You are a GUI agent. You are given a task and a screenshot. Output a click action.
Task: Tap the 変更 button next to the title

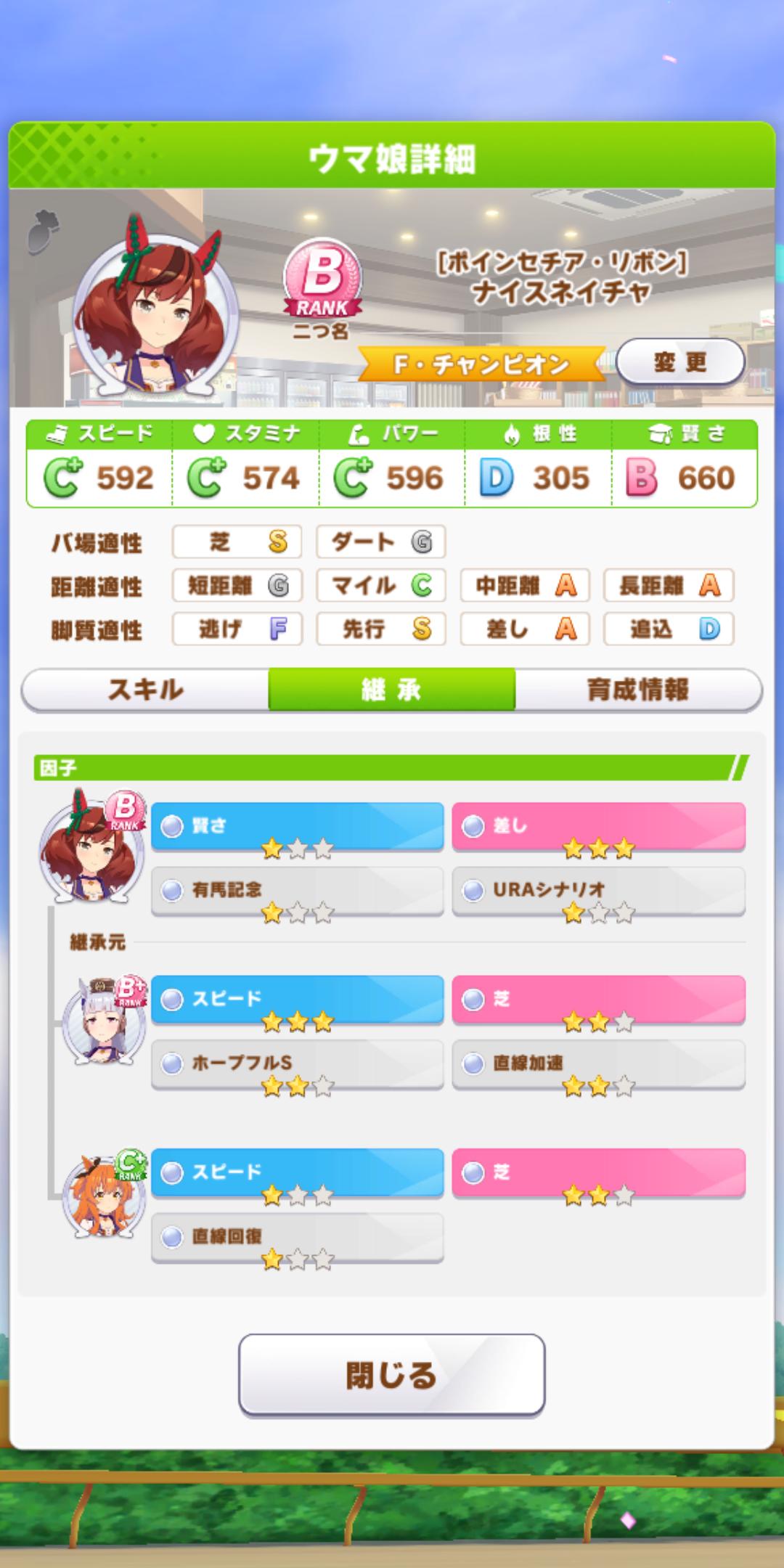click(x=679, y=362)
